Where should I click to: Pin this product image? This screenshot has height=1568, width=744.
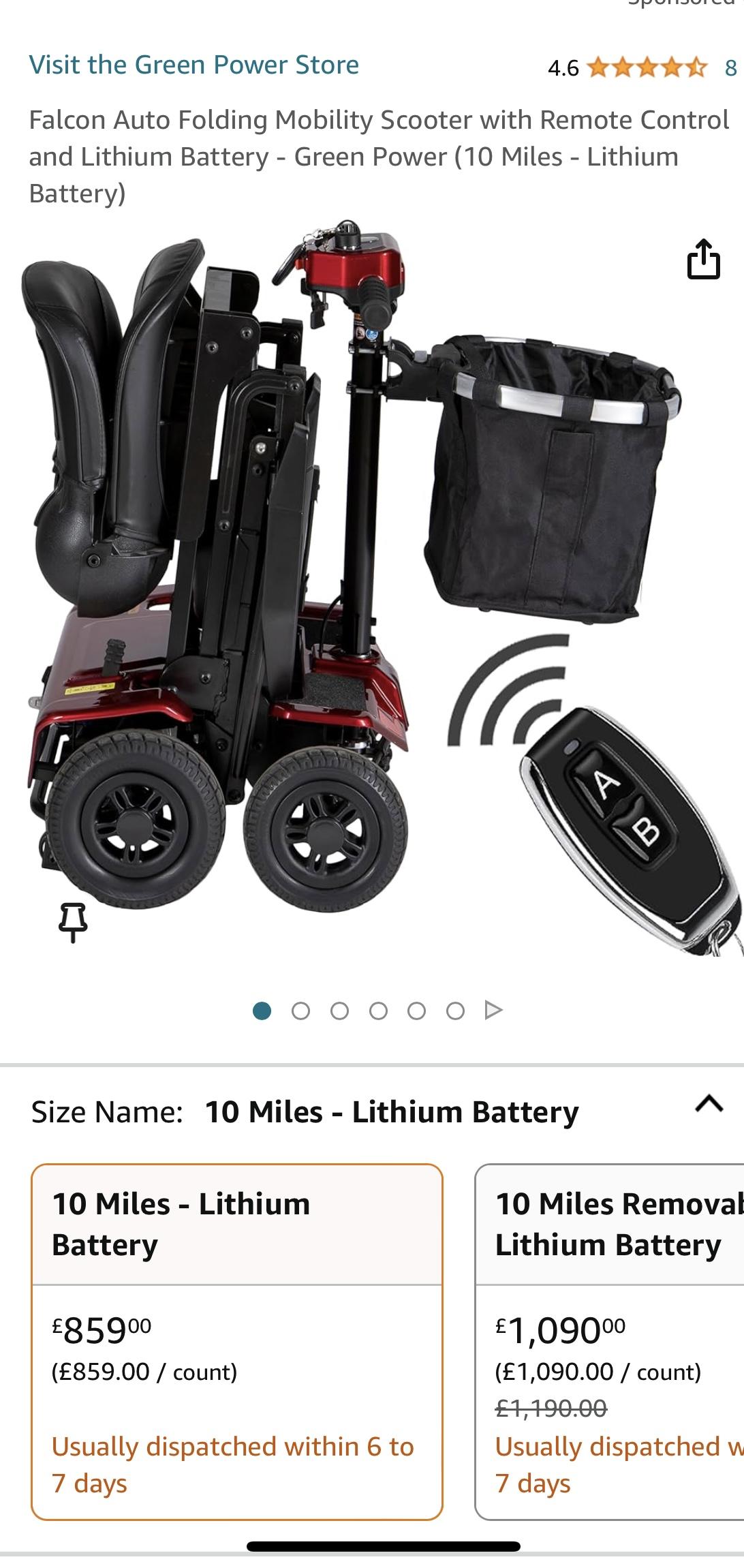pos(73,922)
